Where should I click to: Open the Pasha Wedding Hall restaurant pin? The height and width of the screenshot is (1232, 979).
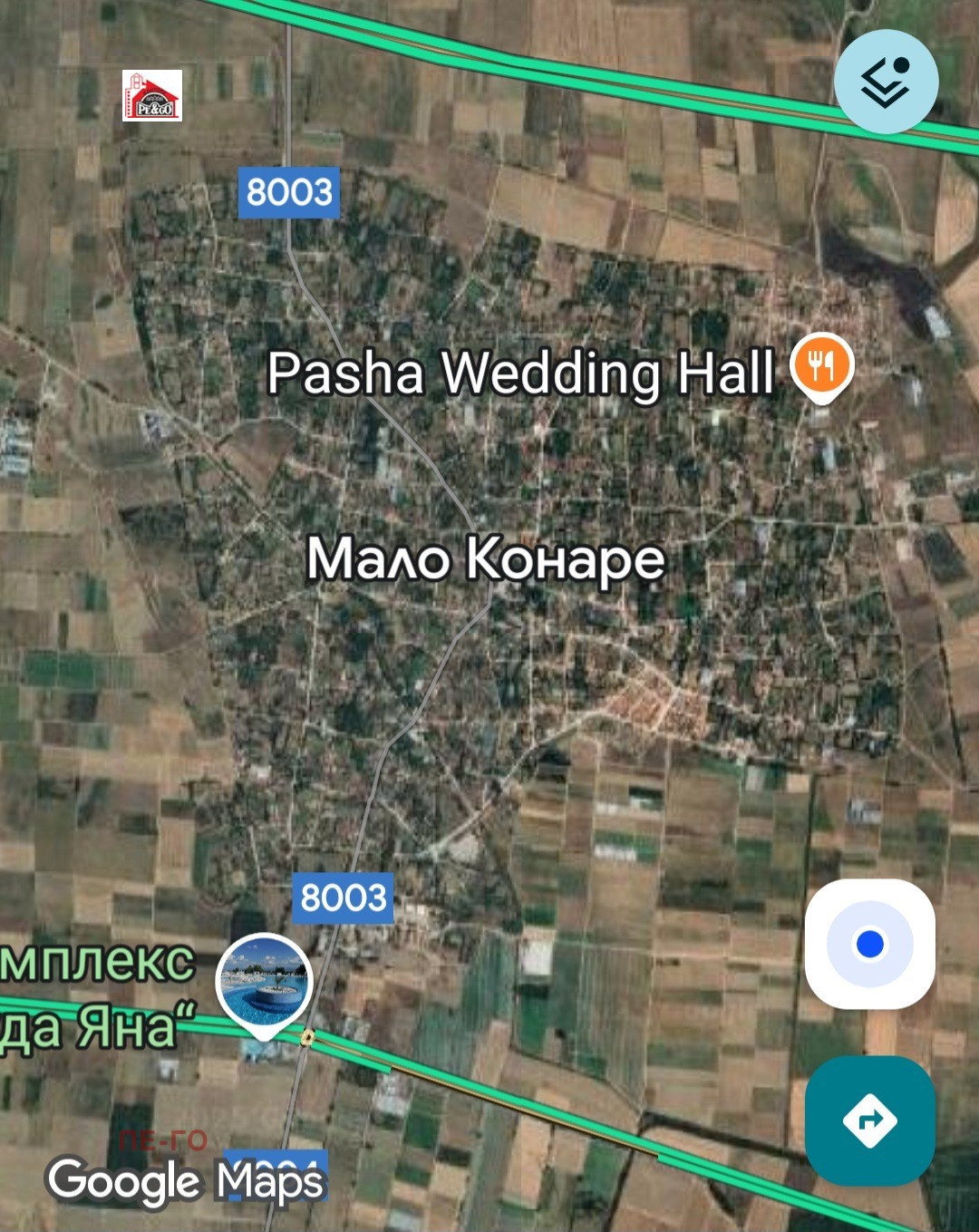(821, 367)
